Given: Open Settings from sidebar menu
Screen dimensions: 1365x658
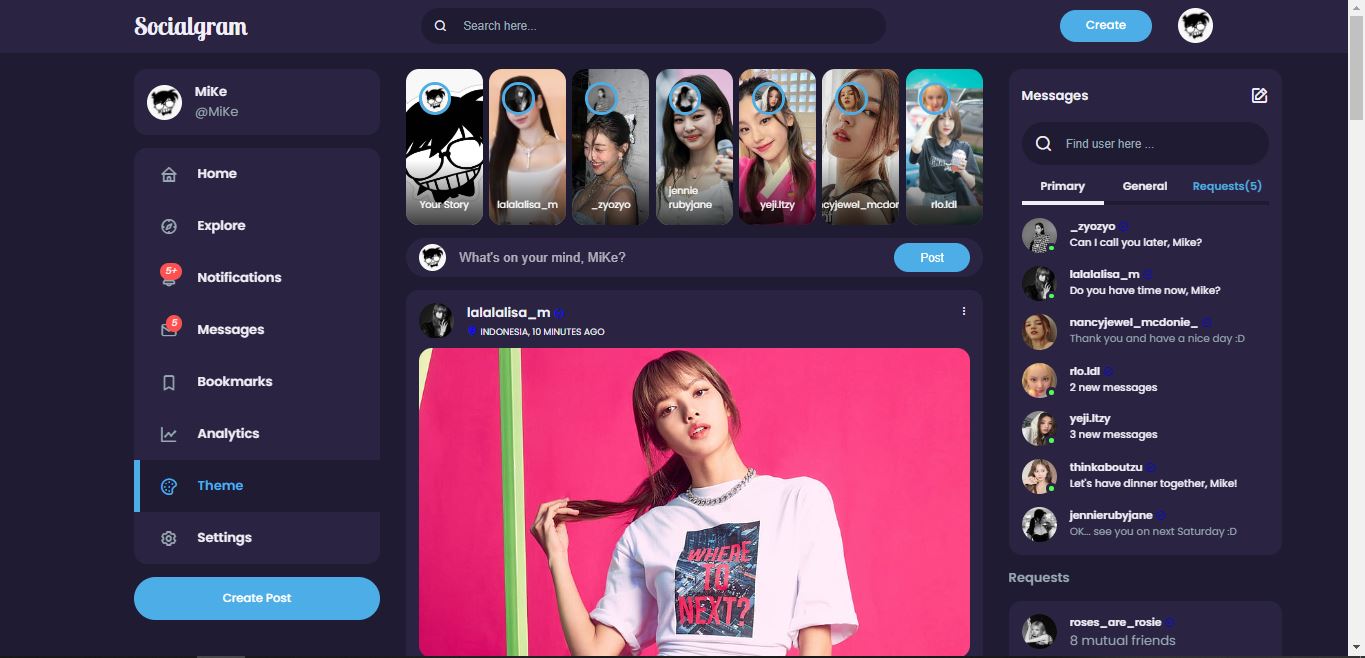Looking at the screenshot, I should [x=224, y=538].
